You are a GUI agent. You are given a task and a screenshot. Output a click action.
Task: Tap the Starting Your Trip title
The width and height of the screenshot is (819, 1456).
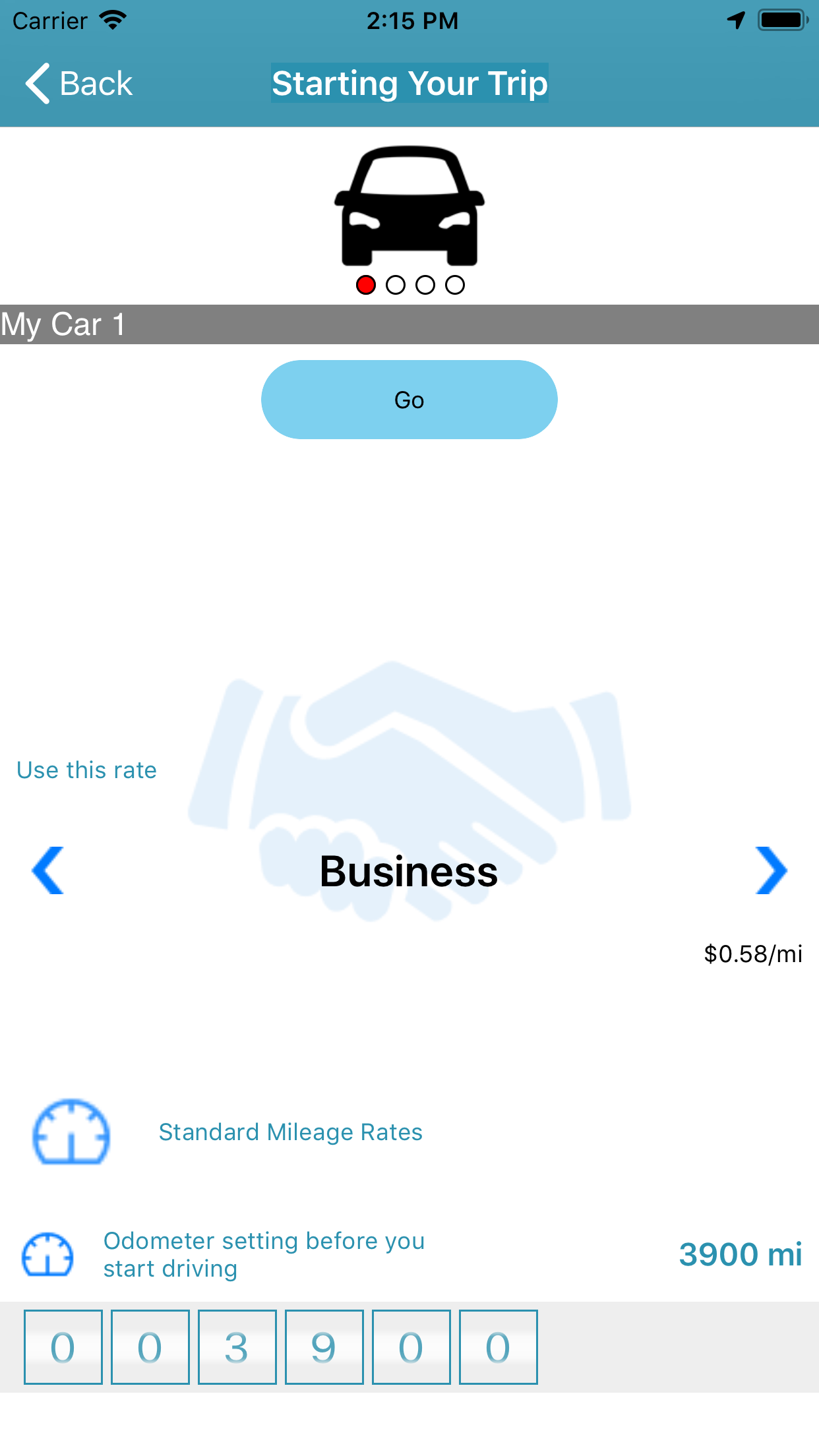(409, 83)
